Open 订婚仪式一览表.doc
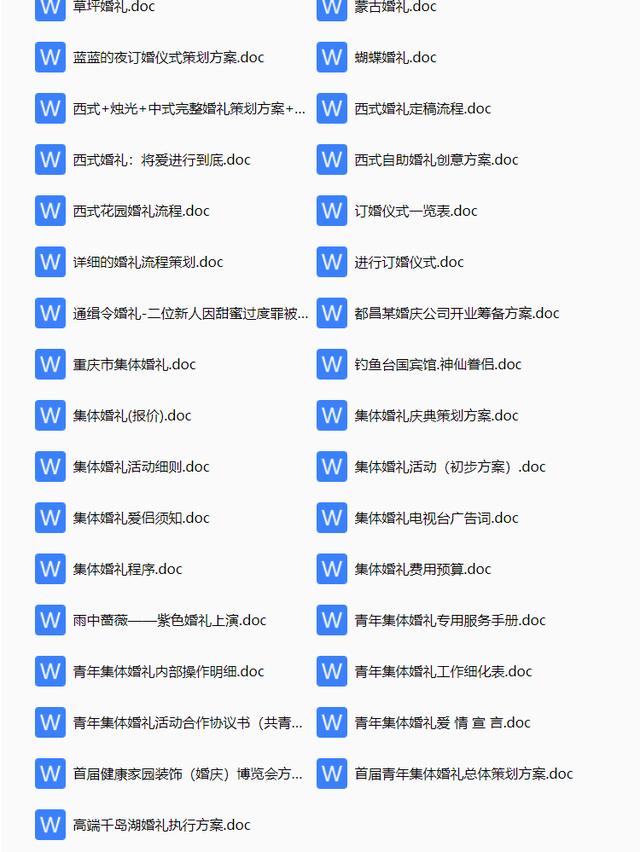Viewport: 640px width, 852px height. coord(416,211)
